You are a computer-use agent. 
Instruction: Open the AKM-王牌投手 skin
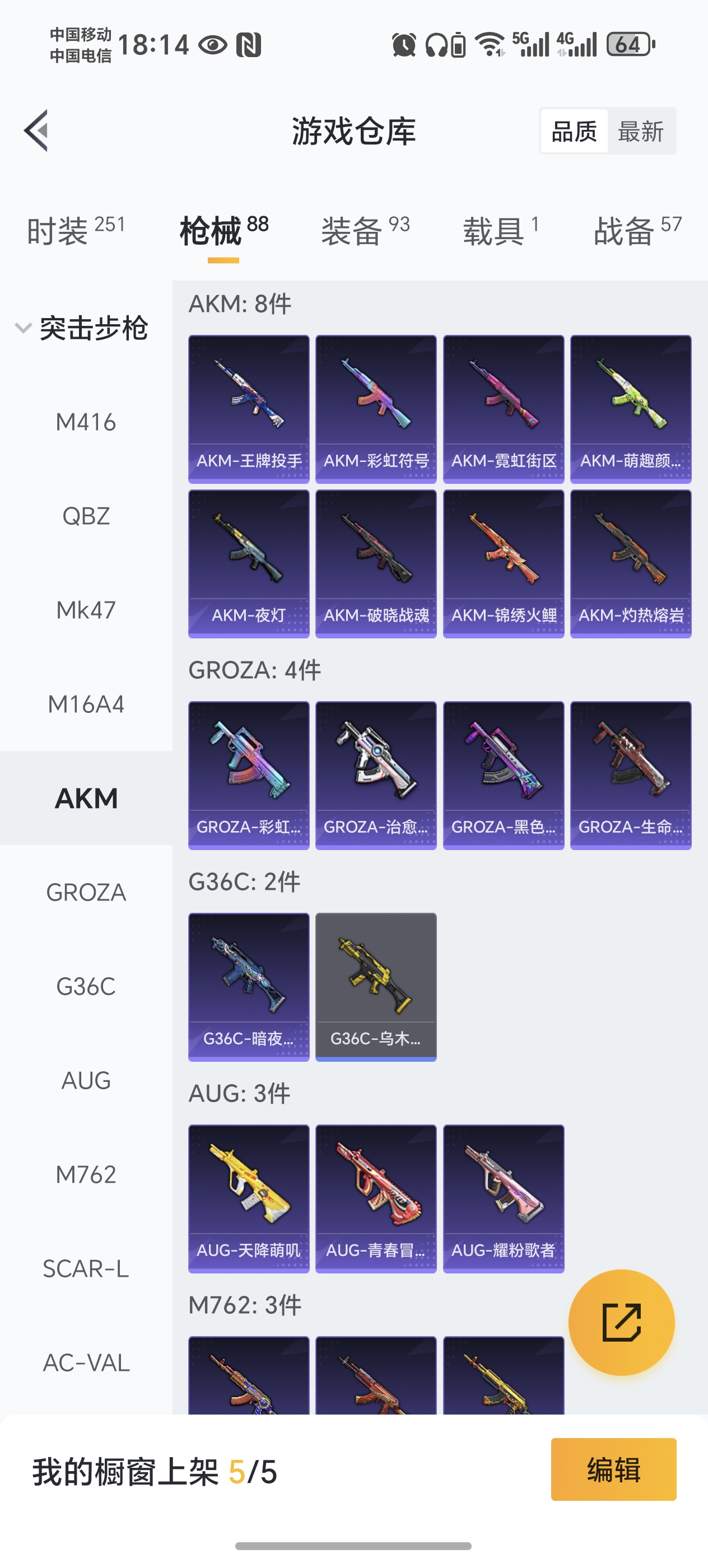(248, 408)
